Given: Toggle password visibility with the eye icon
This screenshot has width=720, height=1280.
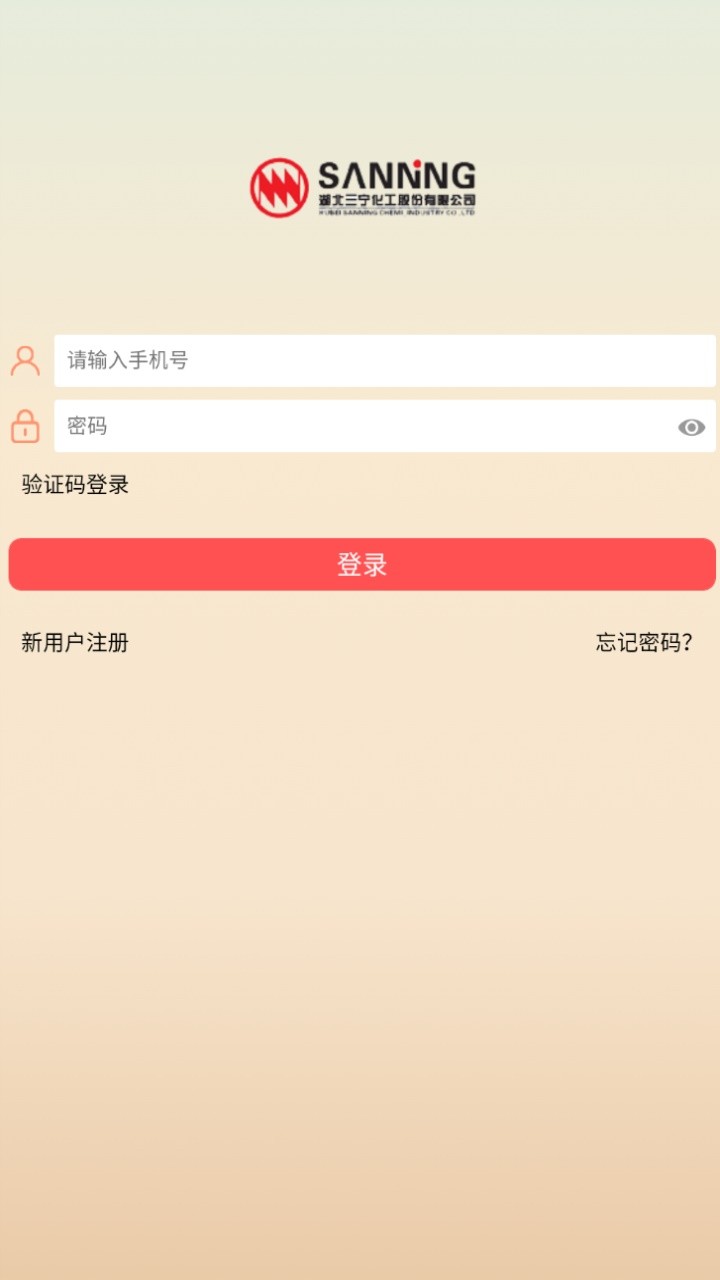Looking at the screenshot, I should [691, 427].
